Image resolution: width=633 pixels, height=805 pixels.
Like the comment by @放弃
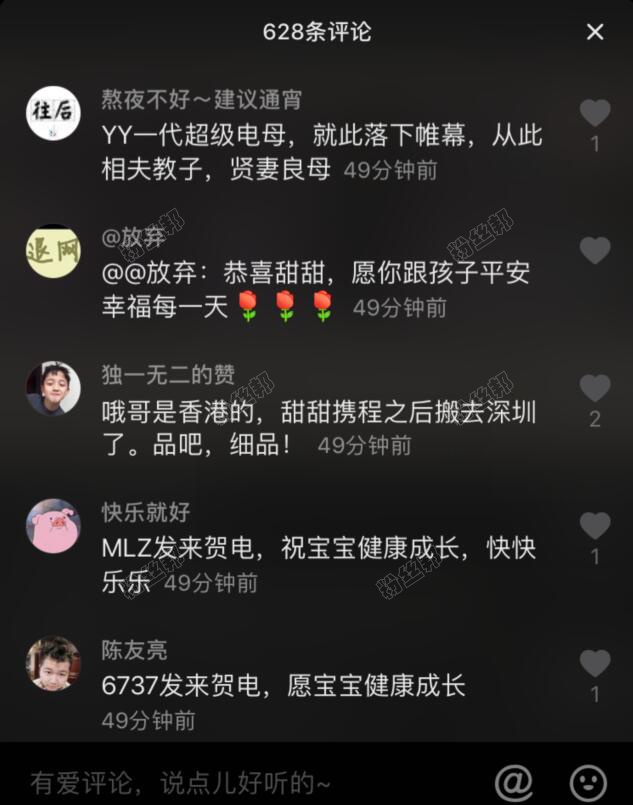(595, 250)
